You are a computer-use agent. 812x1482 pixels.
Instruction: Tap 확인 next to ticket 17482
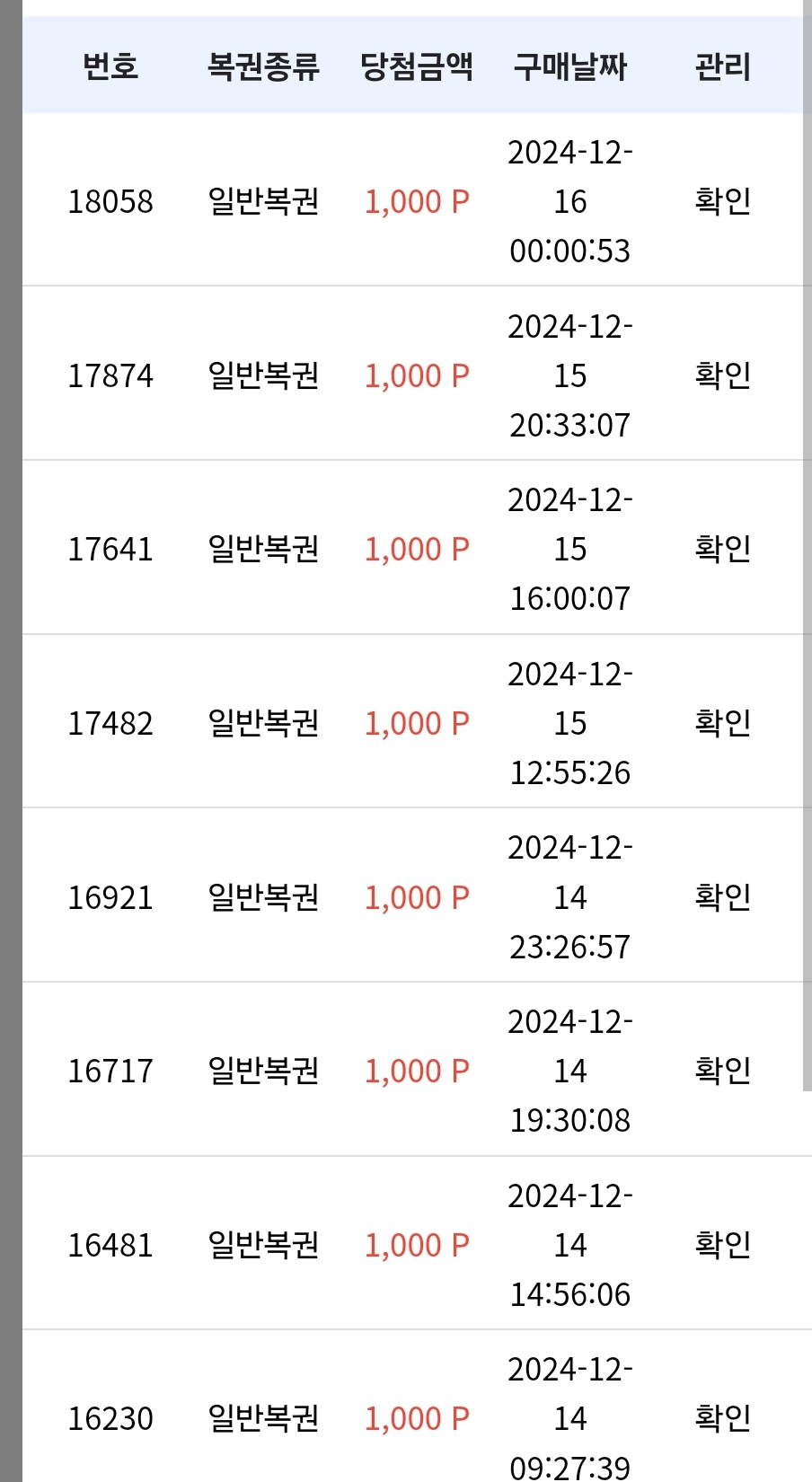[x=723, y=722]
